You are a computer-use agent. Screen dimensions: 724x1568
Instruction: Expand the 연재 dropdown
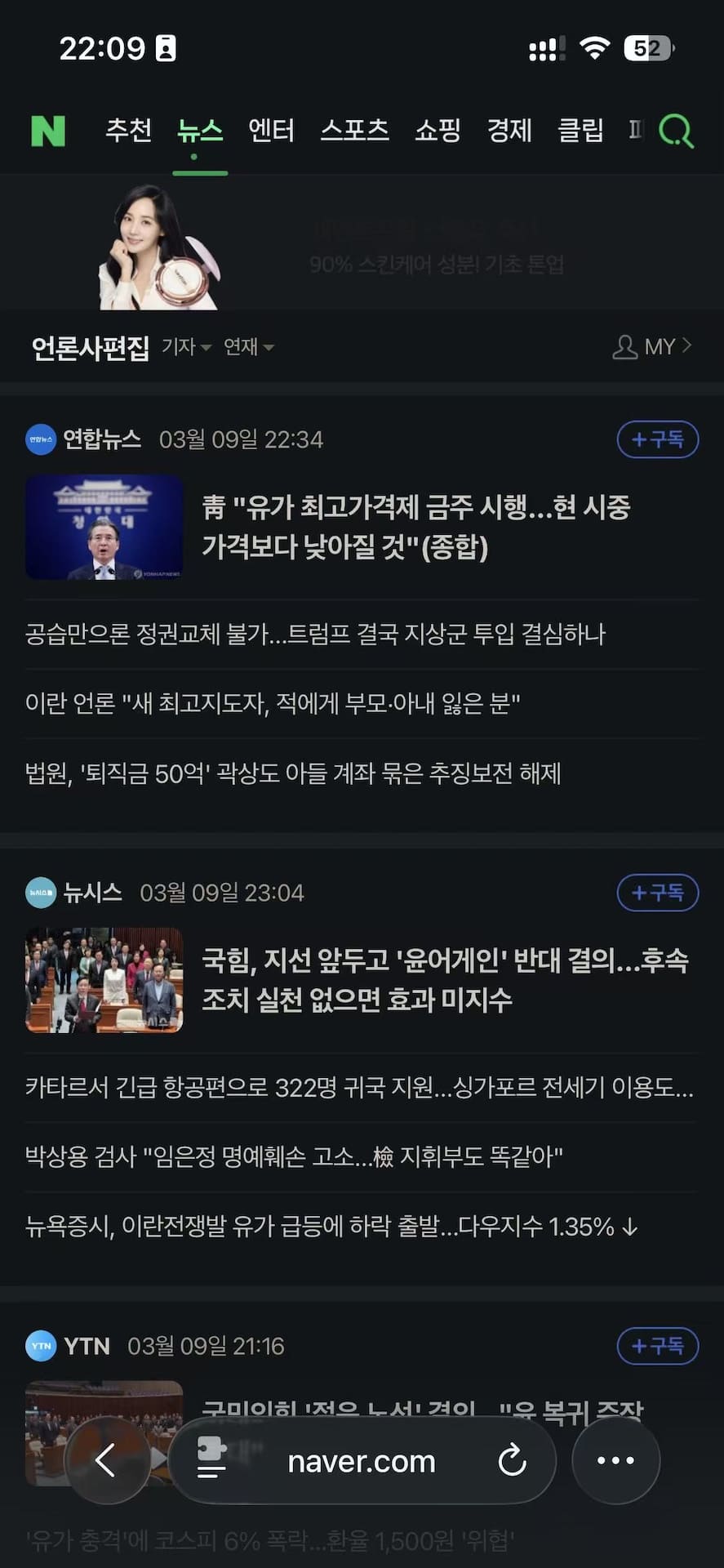click(x=247, y=346)
